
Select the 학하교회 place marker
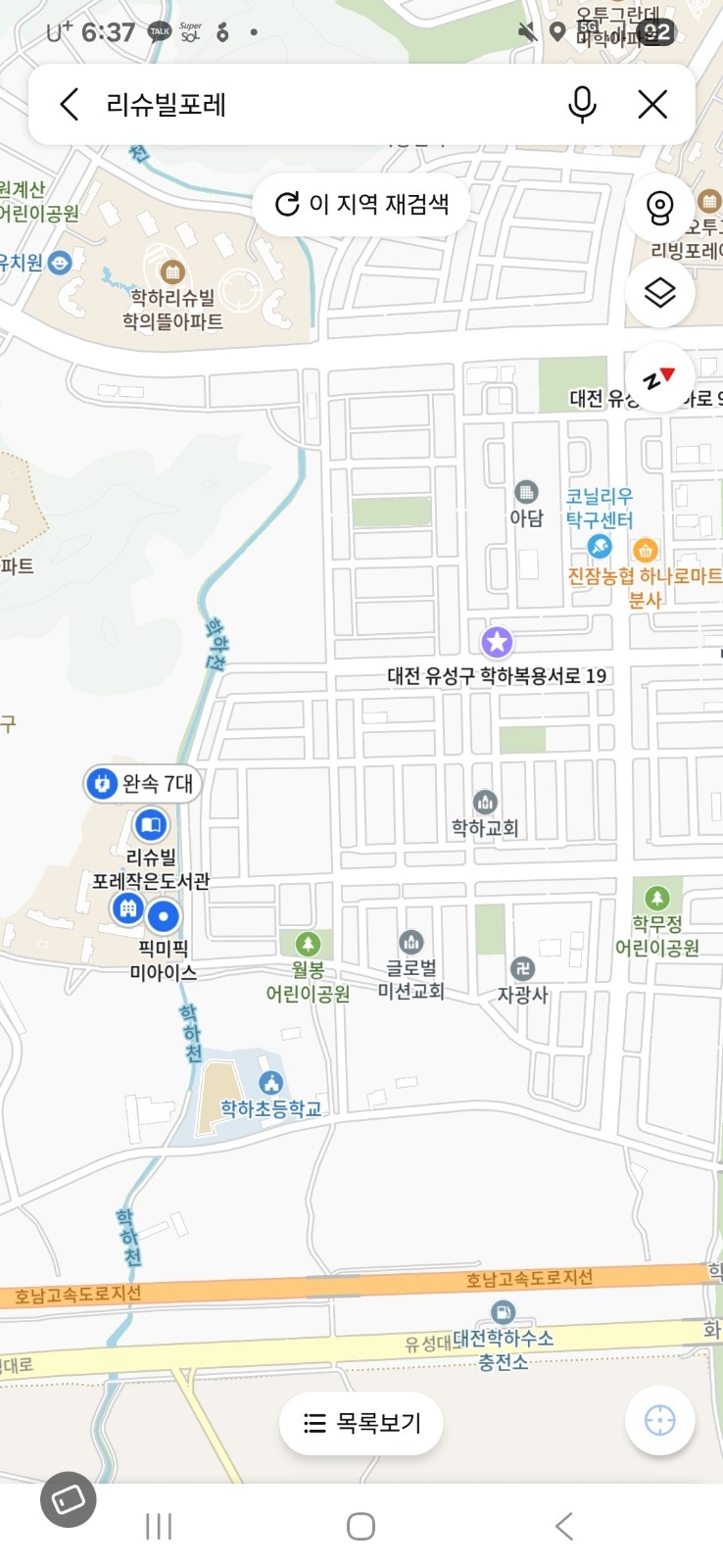[x=485, y=804]
